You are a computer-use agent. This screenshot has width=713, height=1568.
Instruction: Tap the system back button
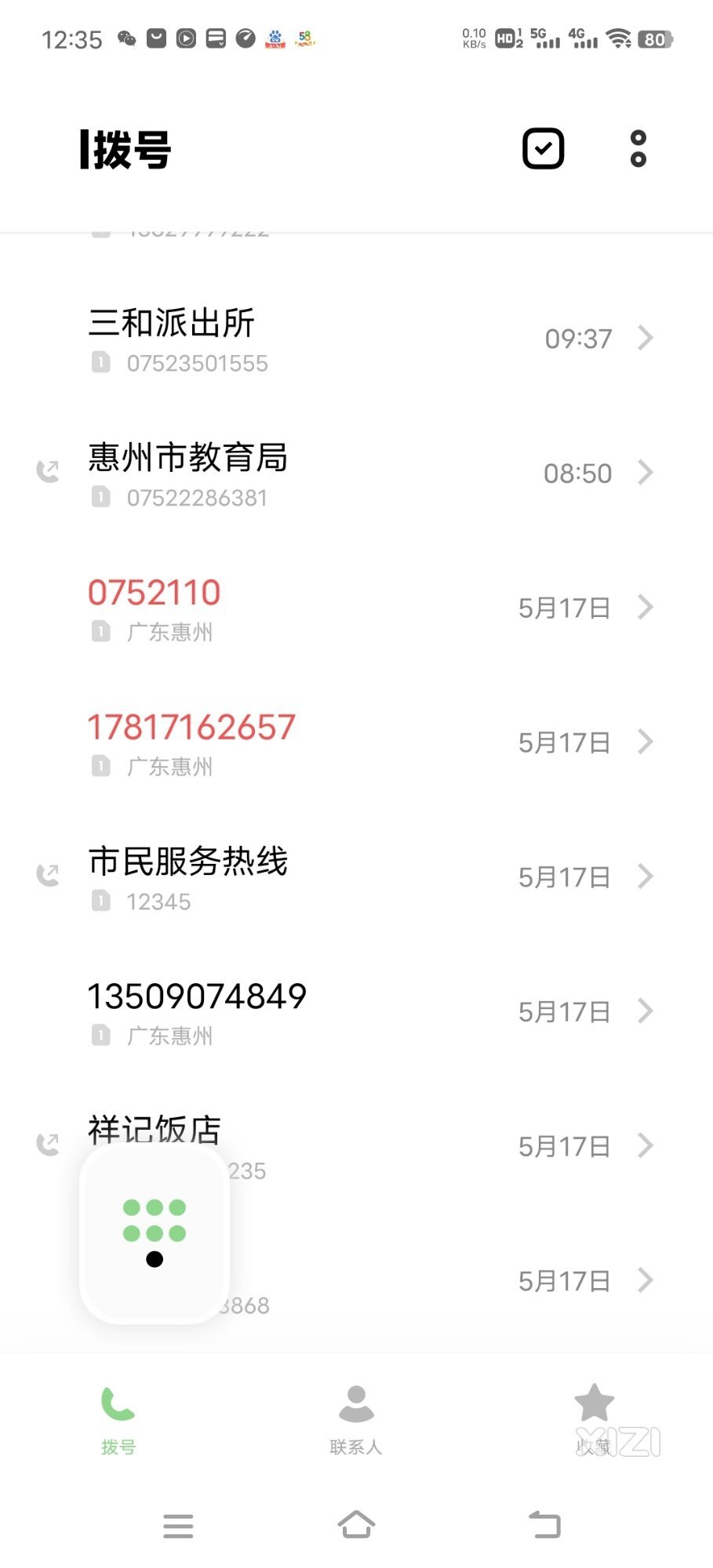pyautogui.click(x=545, y=1526)
